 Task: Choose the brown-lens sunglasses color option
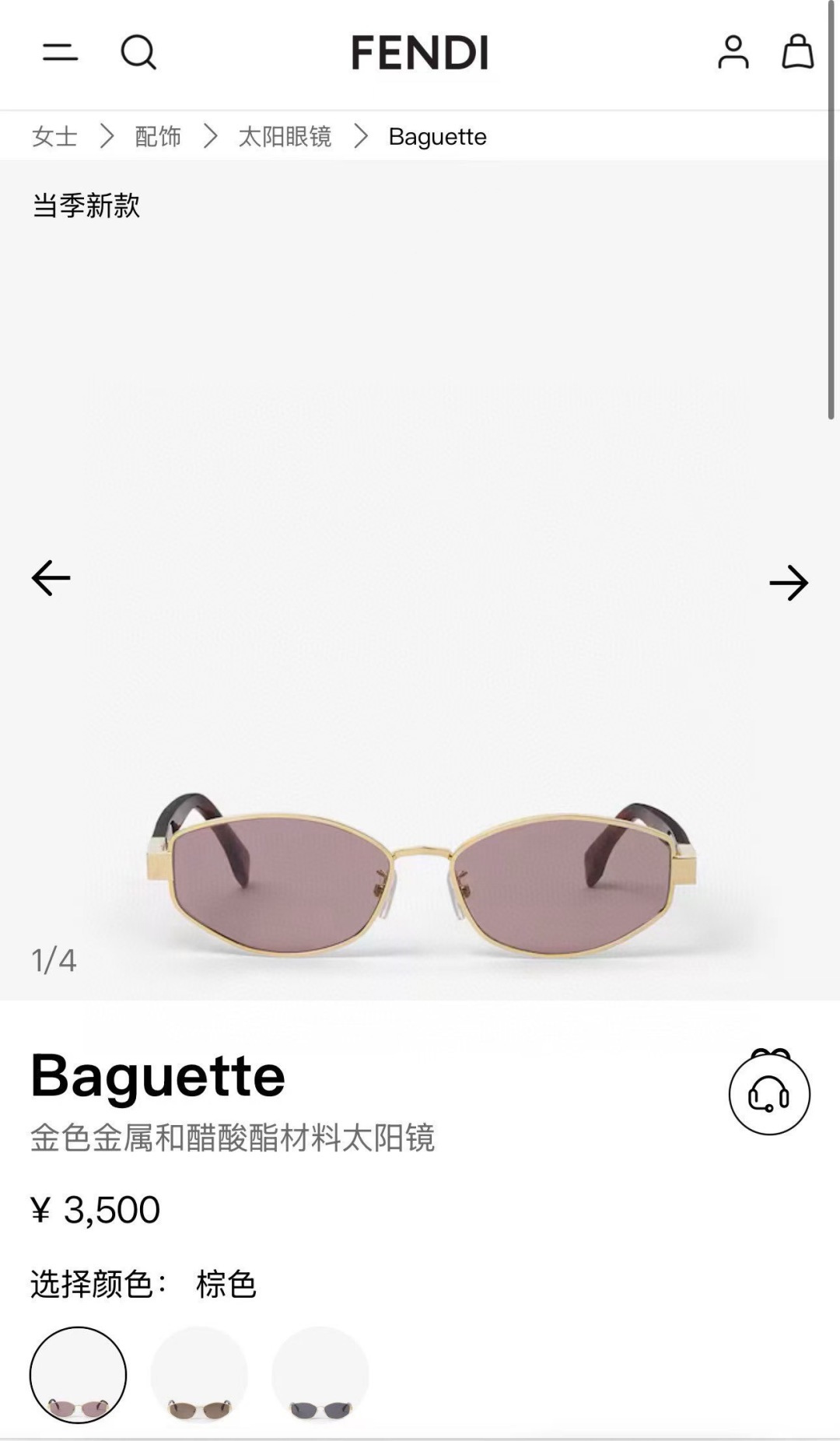tap(199, 1375)
